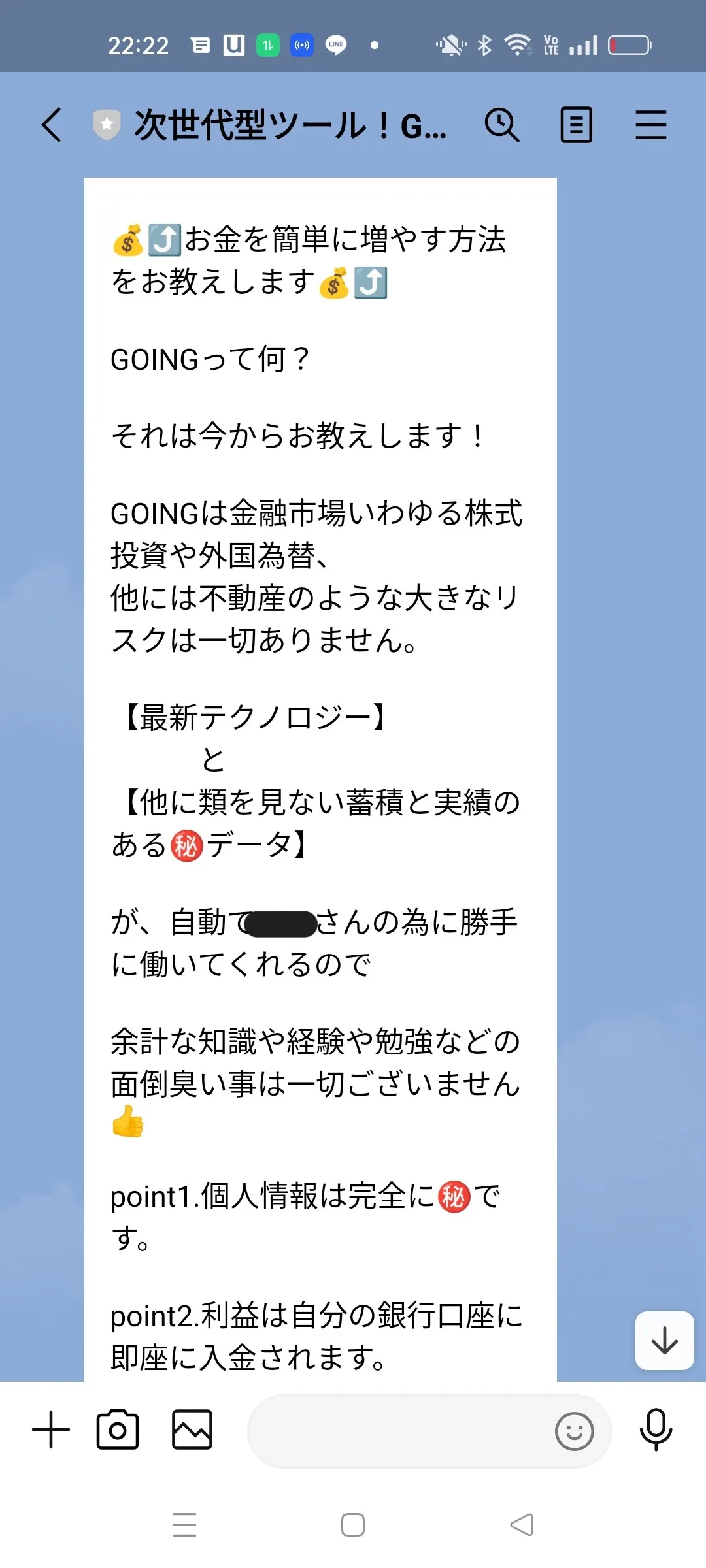Focus the message input field

[x=399, y=1431]
